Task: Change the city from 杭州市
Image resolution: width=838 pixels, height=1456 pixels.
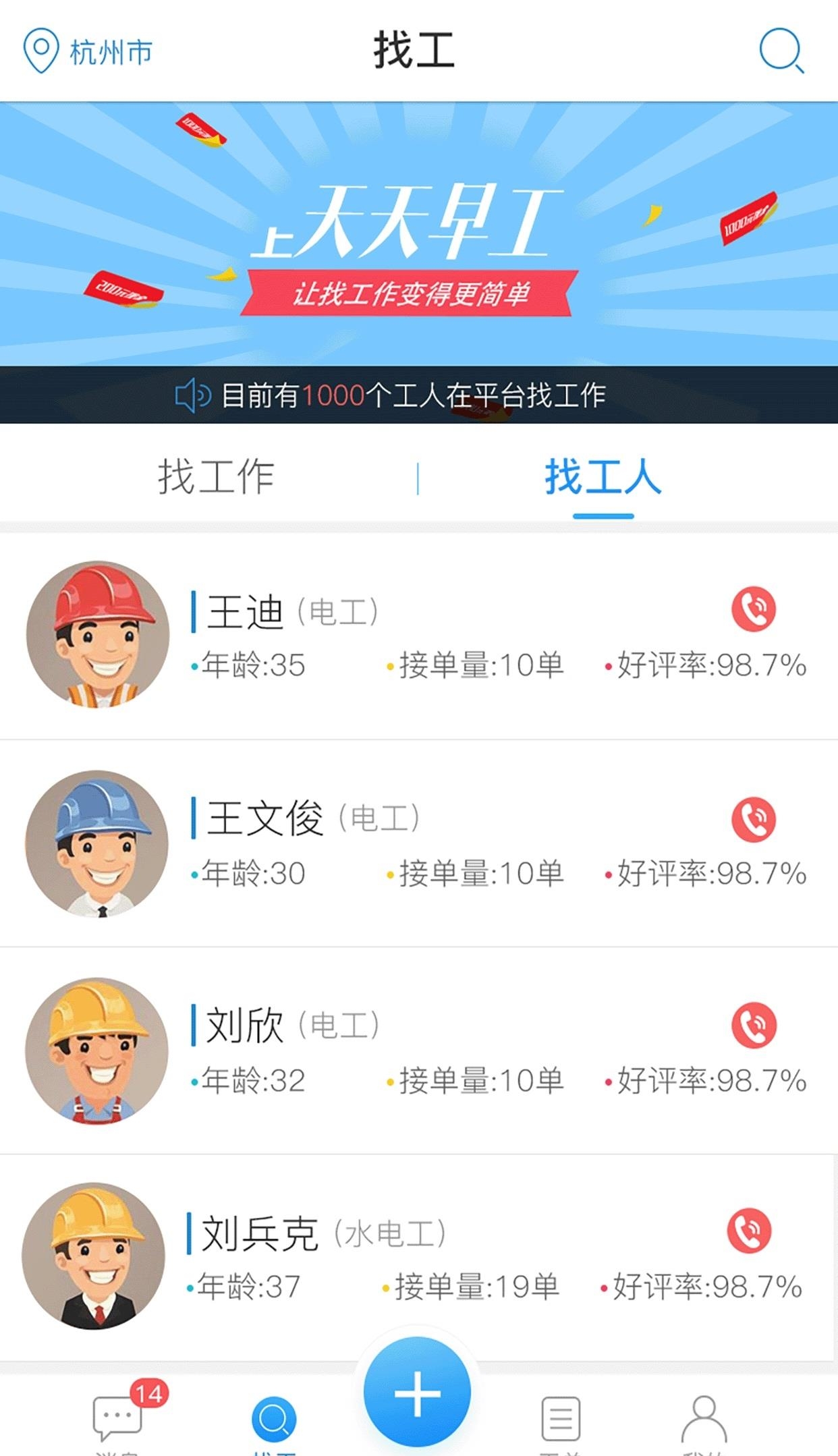Action: click(x=88, y=52)
